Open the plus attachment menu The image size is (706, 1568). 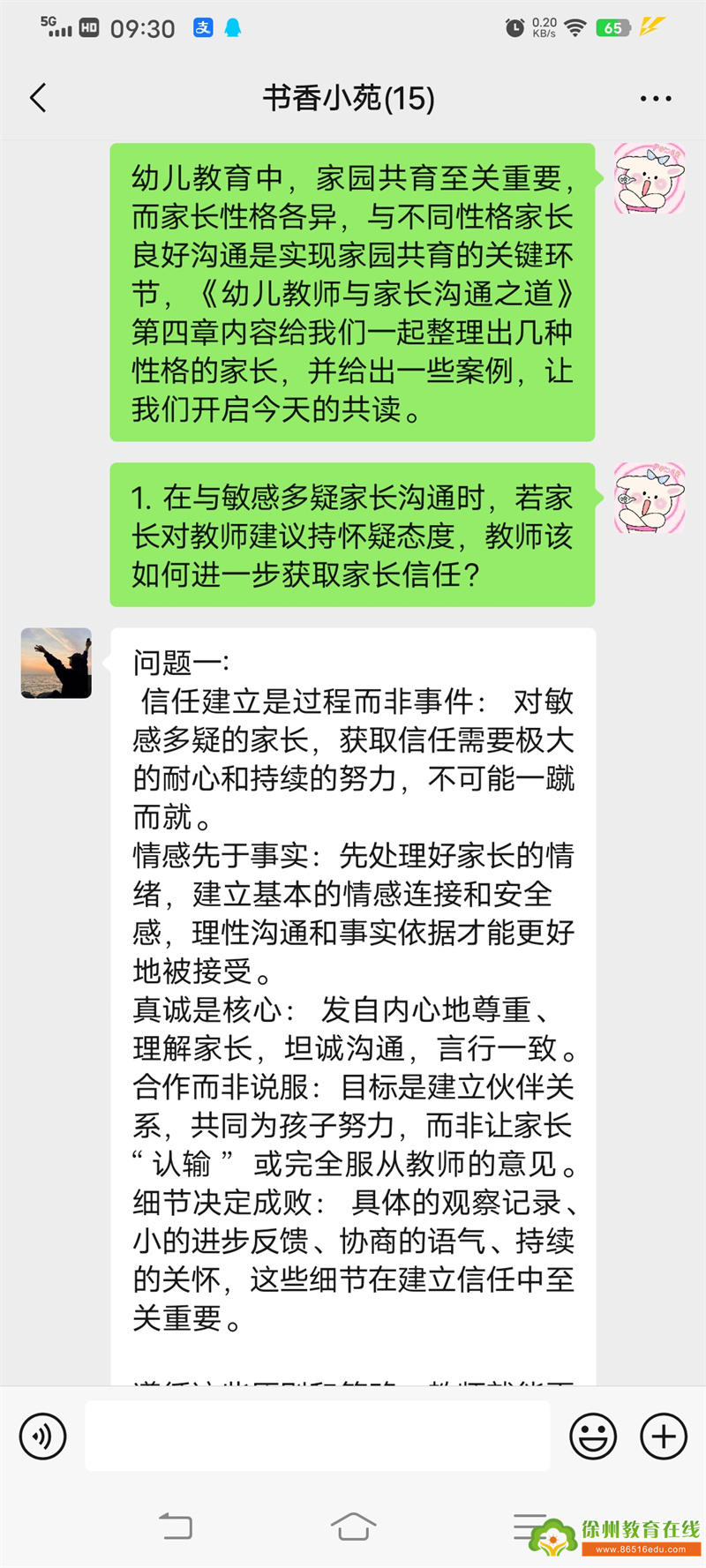click(x=664, y=1436)
